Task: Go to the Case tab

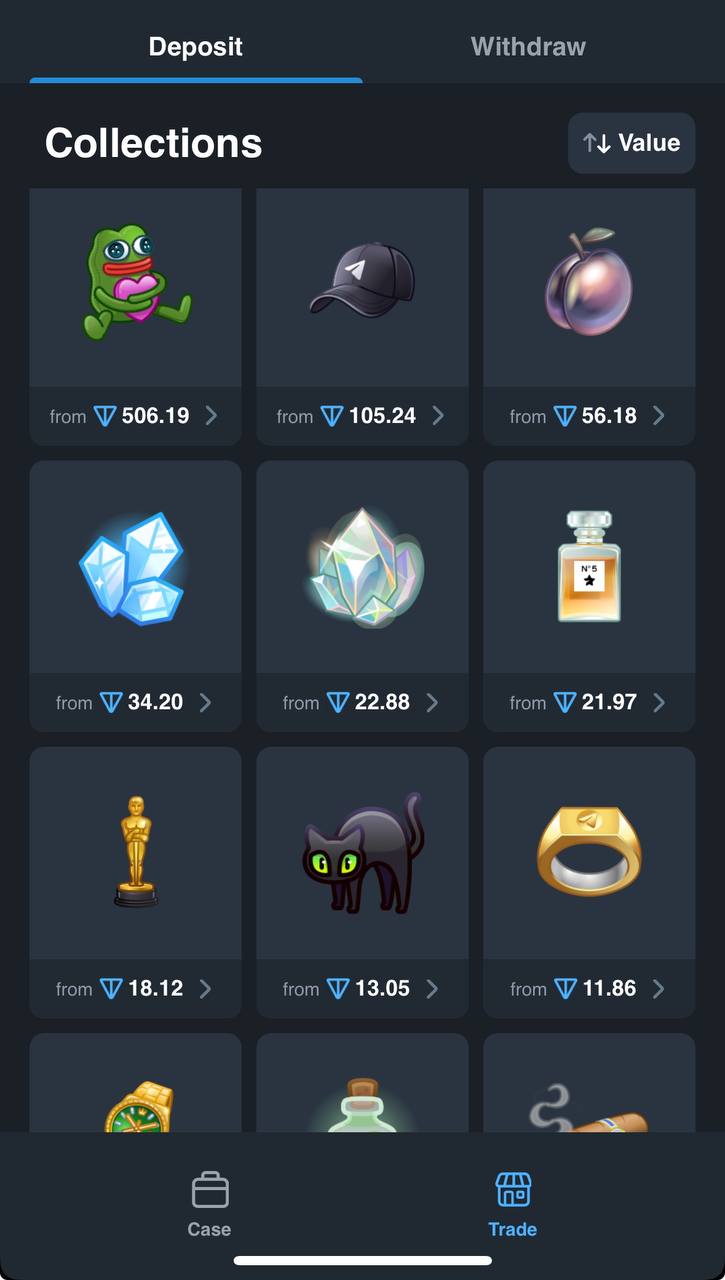Action: tap(210, 1205)
